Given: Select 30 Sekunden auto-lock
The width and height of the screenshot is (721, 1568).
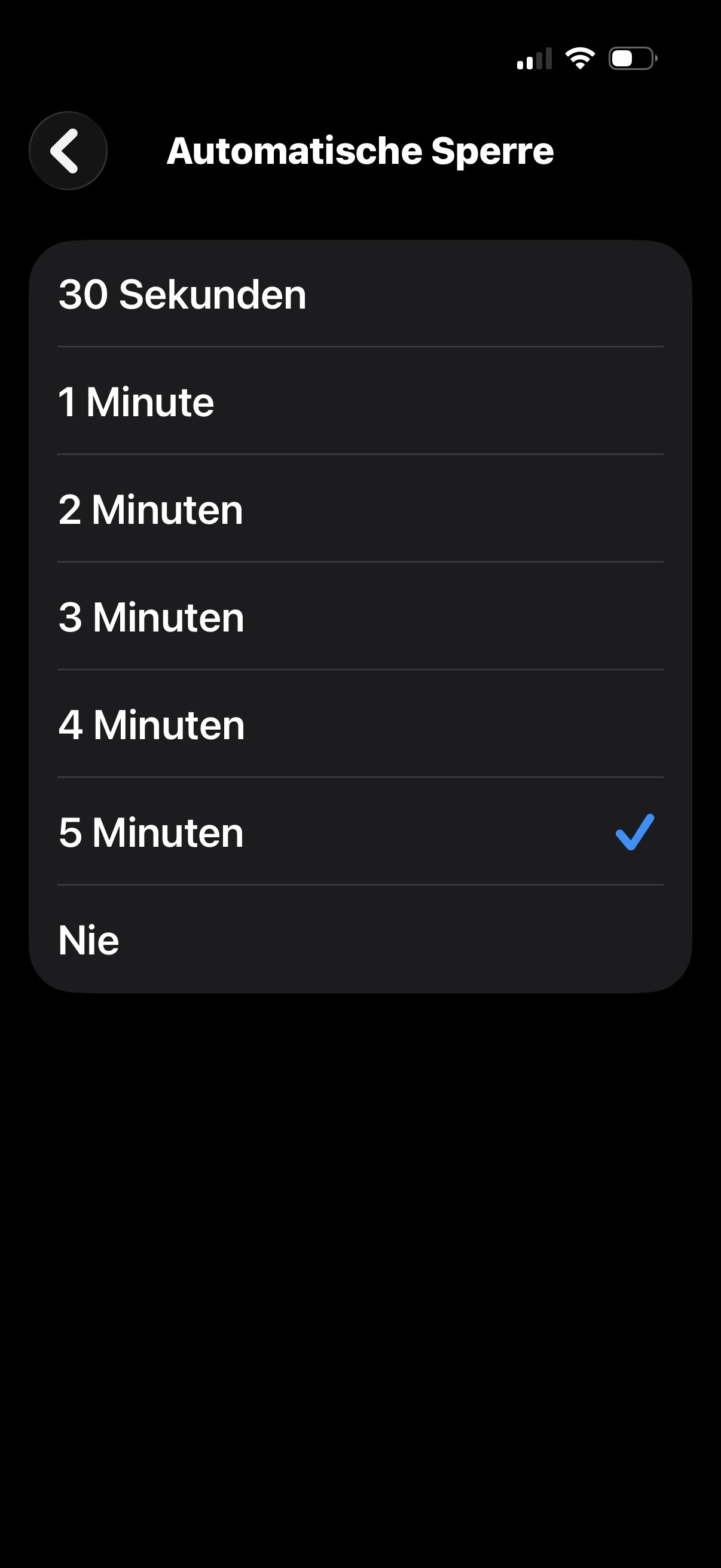Looking at the screenshot, I should point(360,294).
